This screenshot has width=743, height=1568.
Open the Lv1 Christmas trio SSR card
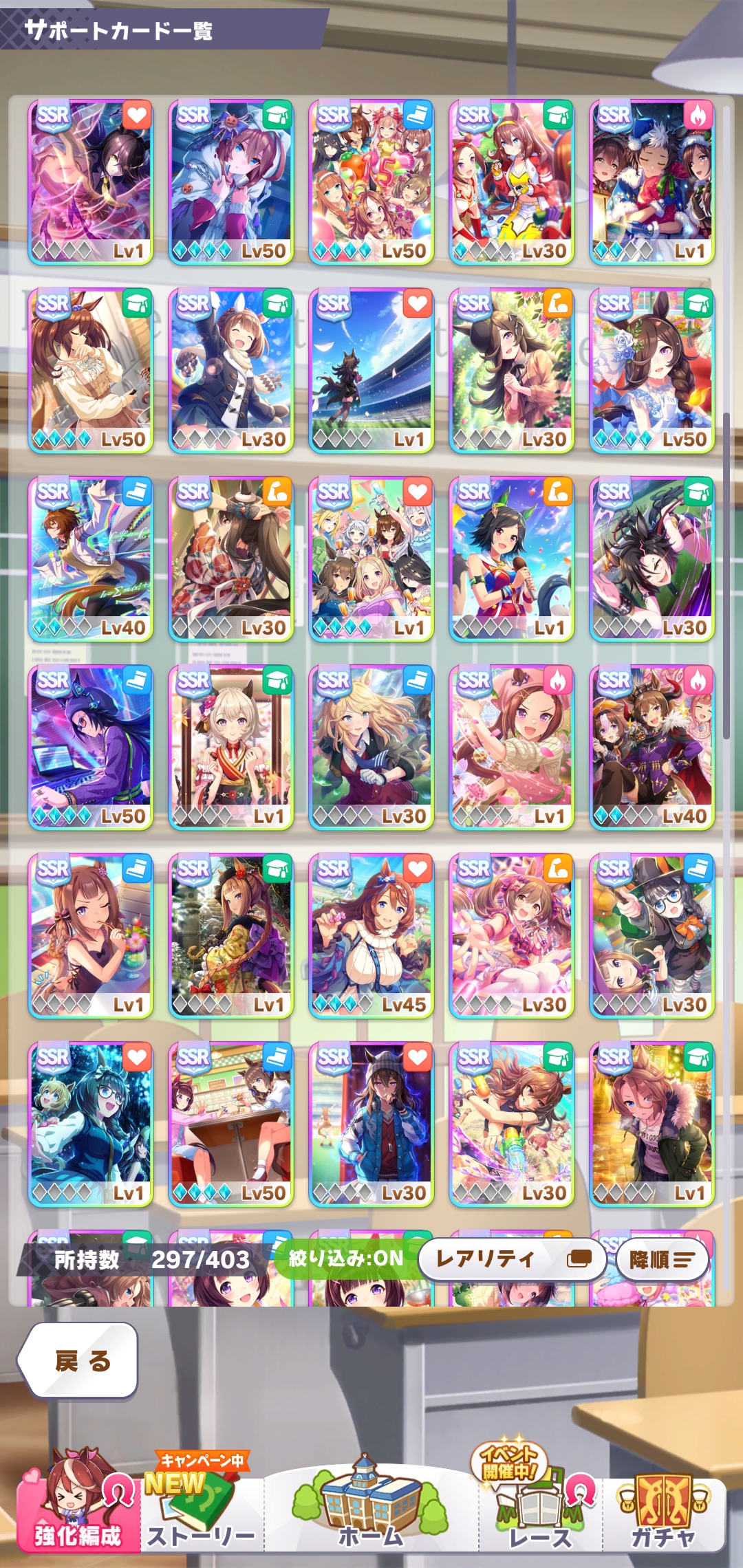(x=652, y=182)
